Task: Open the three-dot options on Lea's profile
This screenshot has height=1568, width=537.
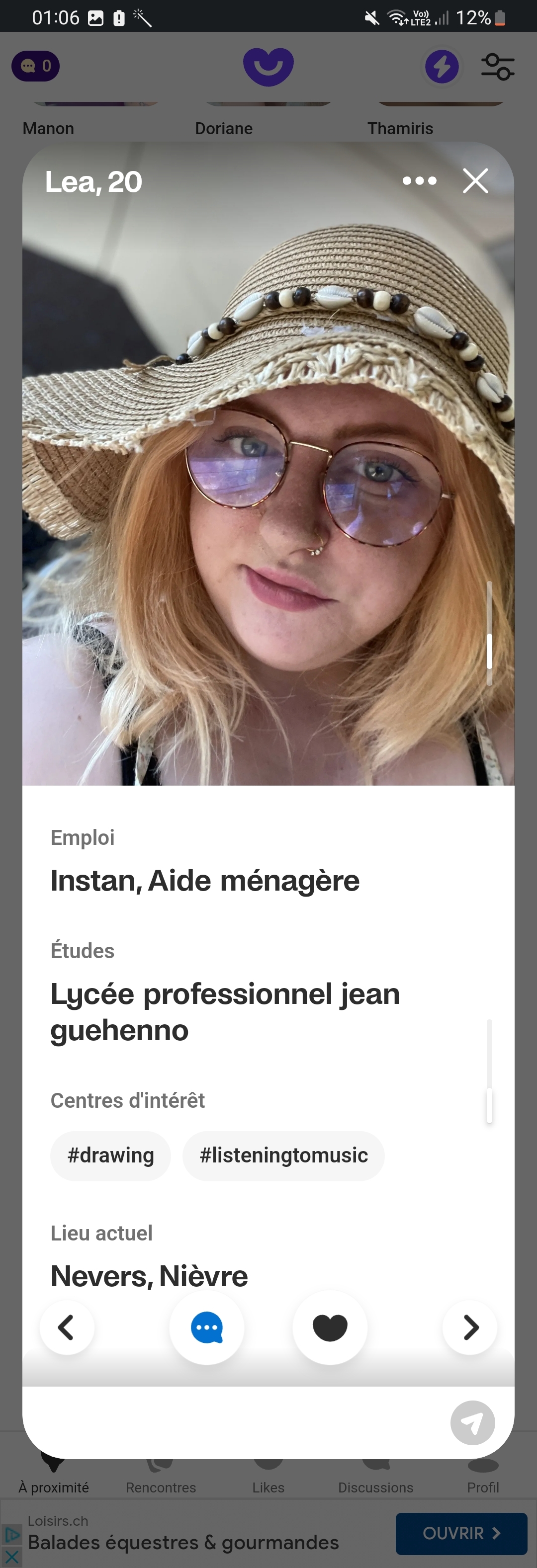Action: pos(420,181)
